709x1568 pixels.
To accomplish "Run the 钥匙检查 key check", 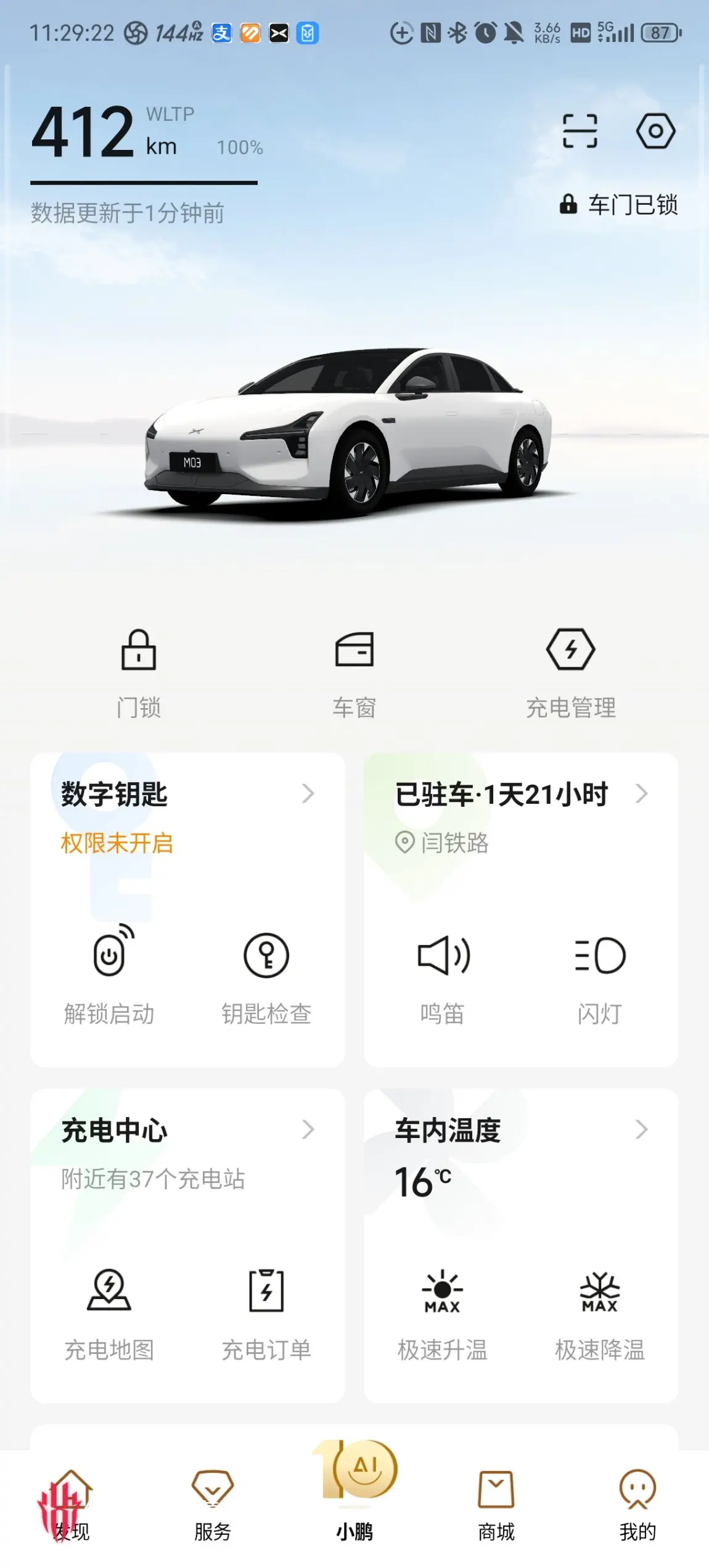I will pos(266,976).
